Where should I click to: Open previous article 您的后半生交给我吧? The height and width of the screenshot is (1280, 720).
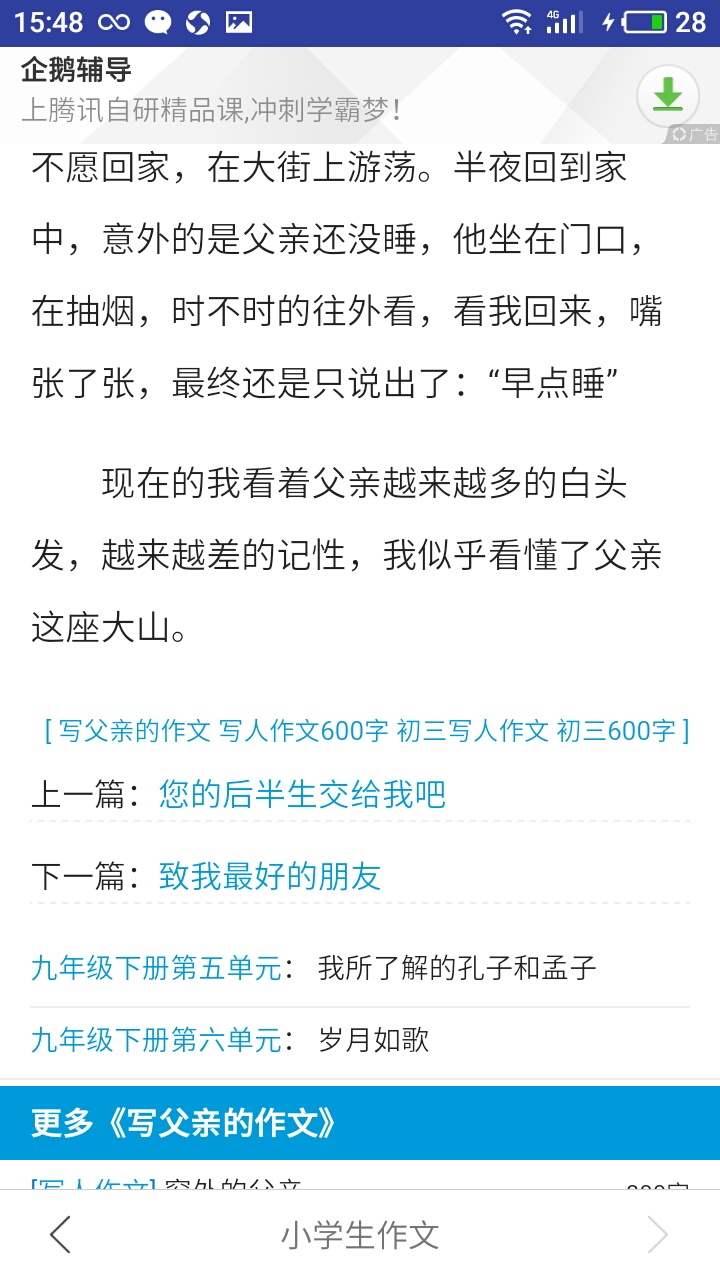(x=302, y=794)
